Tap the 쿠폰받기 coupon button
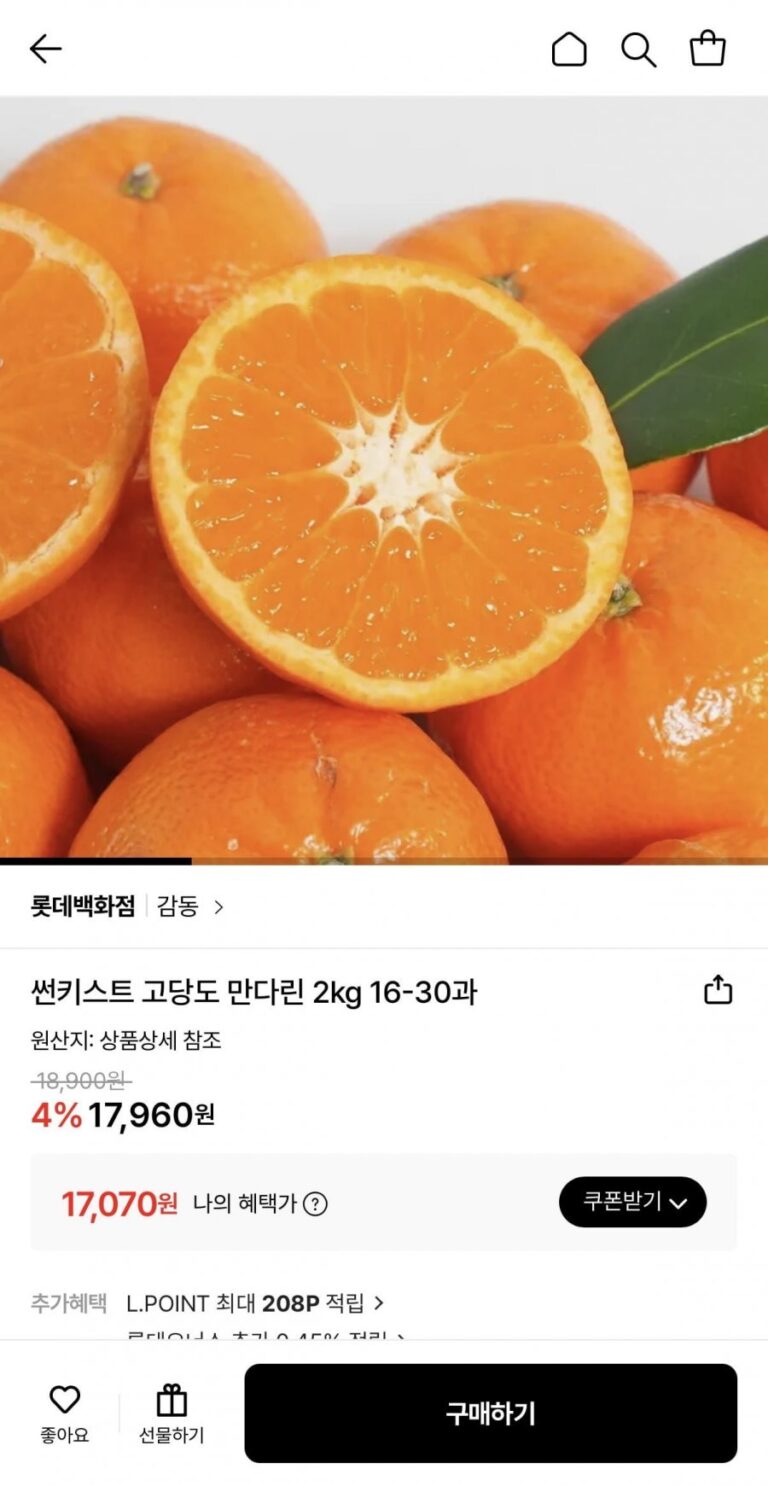This screenshot has width=768, height=1486. pos(632,1202)
